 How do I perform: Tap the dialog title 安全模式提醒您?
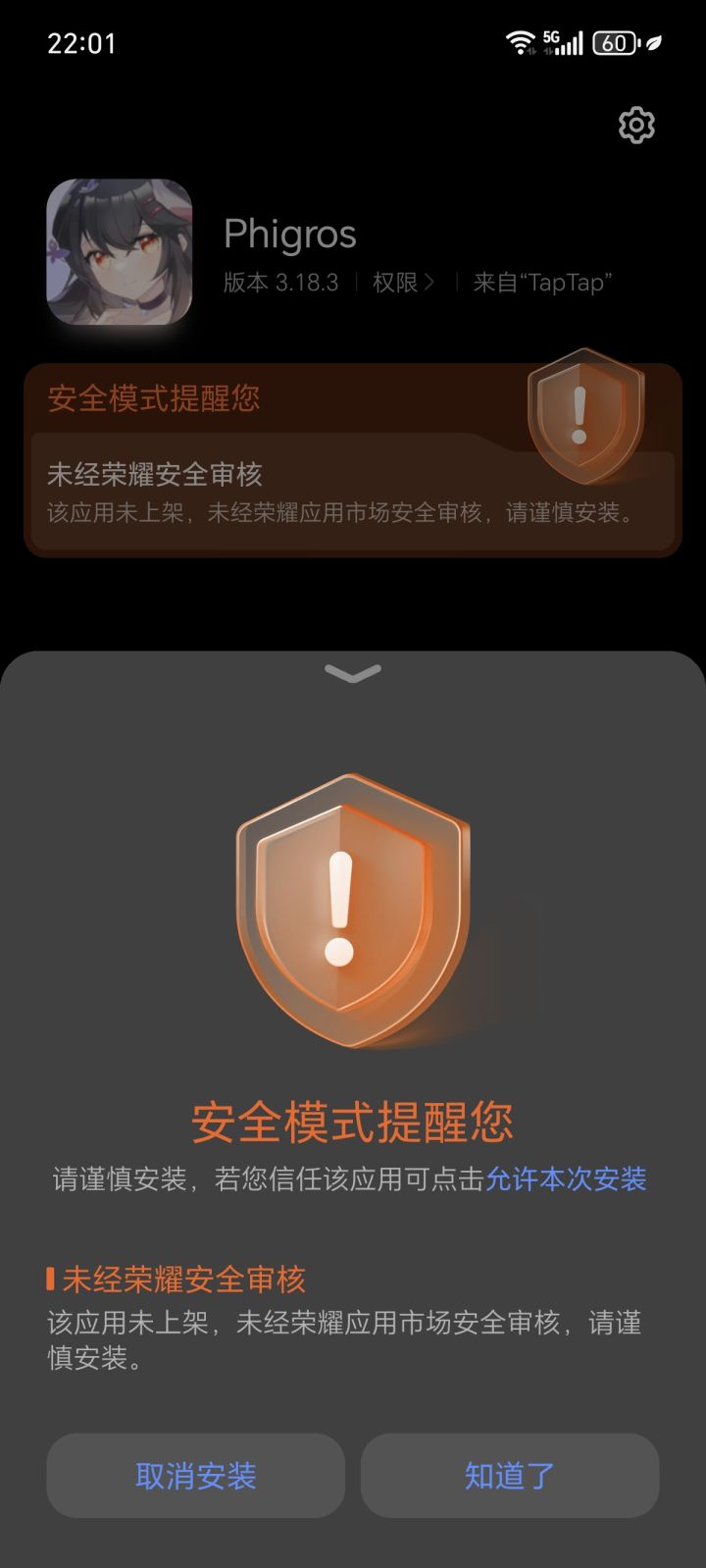(351, 1124)
